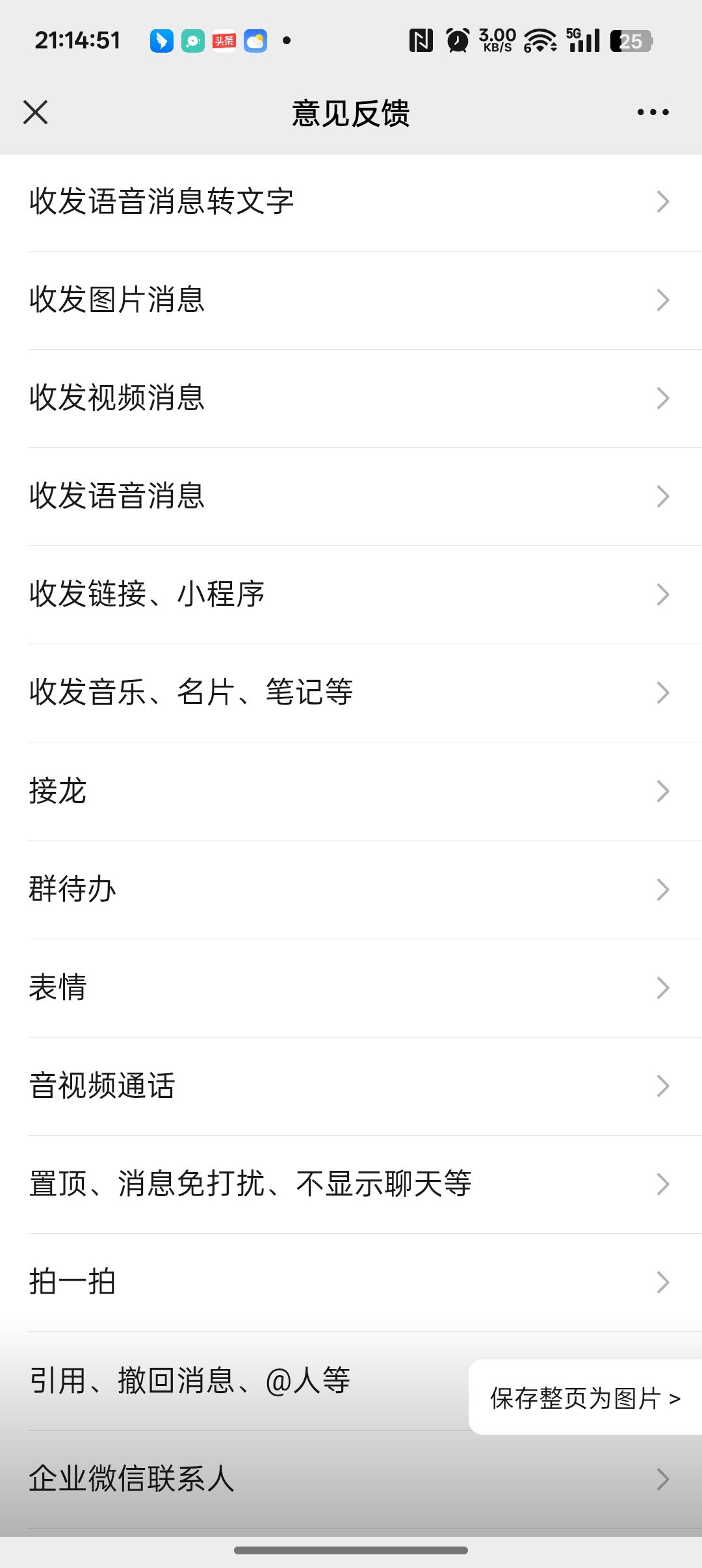
Task: Open 收发视频消息 feedback topic
Action: (351, 398)
